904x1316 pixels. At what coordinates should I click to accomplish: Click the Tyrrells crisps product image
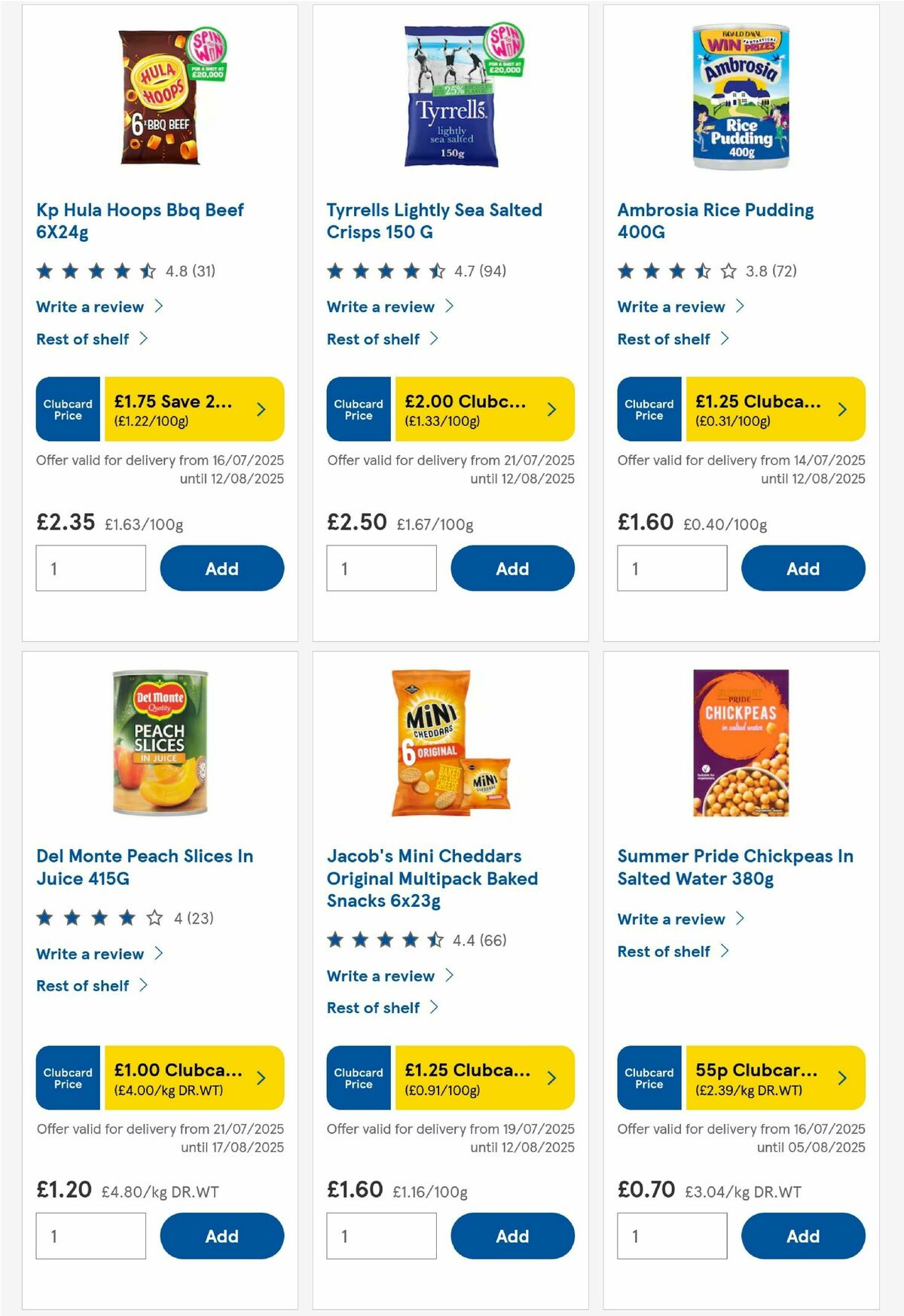pos(450,96)
